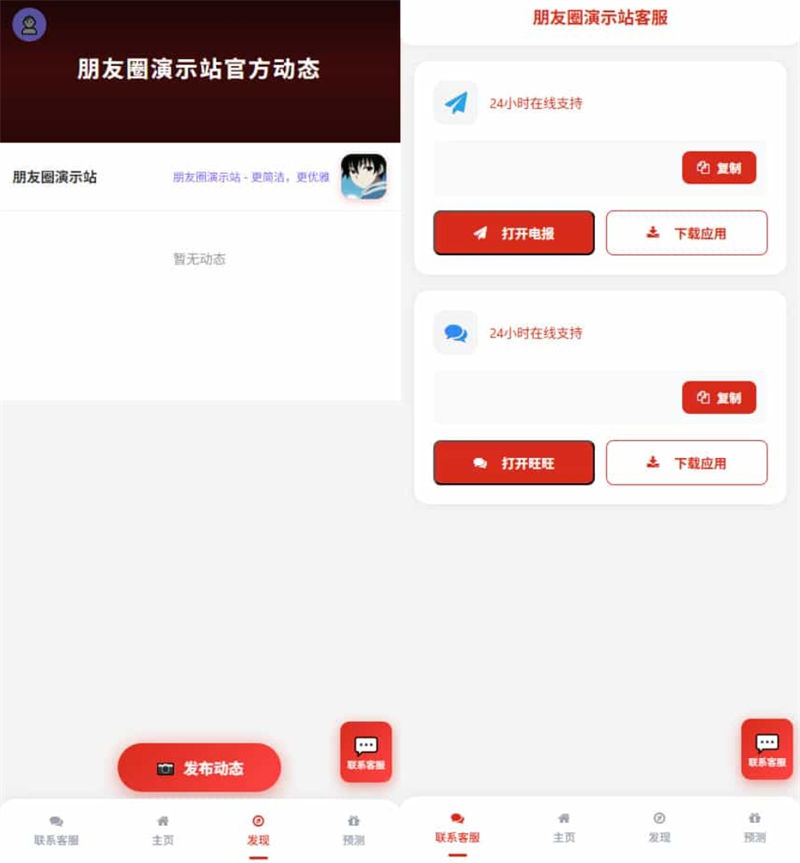Open floating 联系客服 chat button beside 发布动态
This screenshot has height=863, width=800.
(366, 752)
